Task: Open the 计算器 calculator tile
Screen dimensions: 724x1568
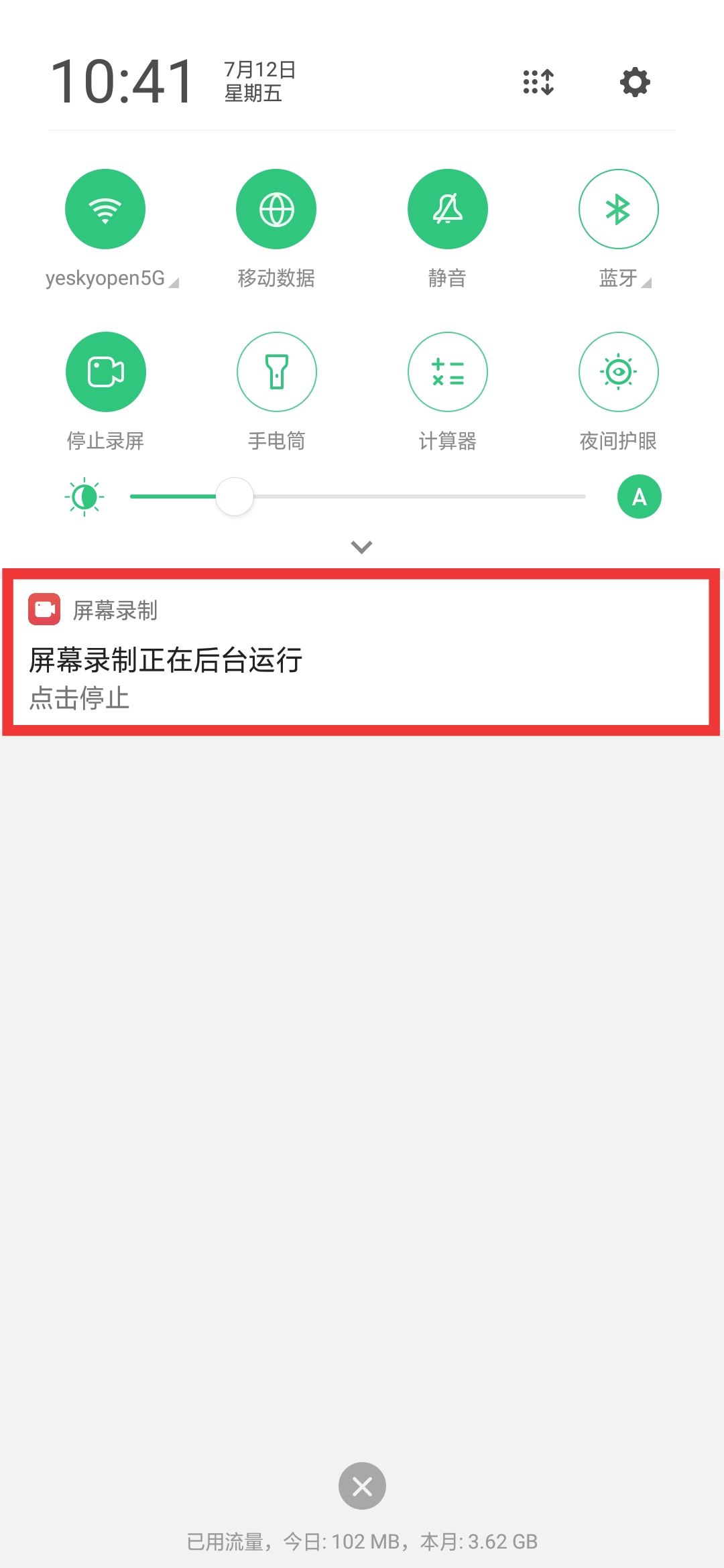Action: pyautogui.click(x=448, y=372)
